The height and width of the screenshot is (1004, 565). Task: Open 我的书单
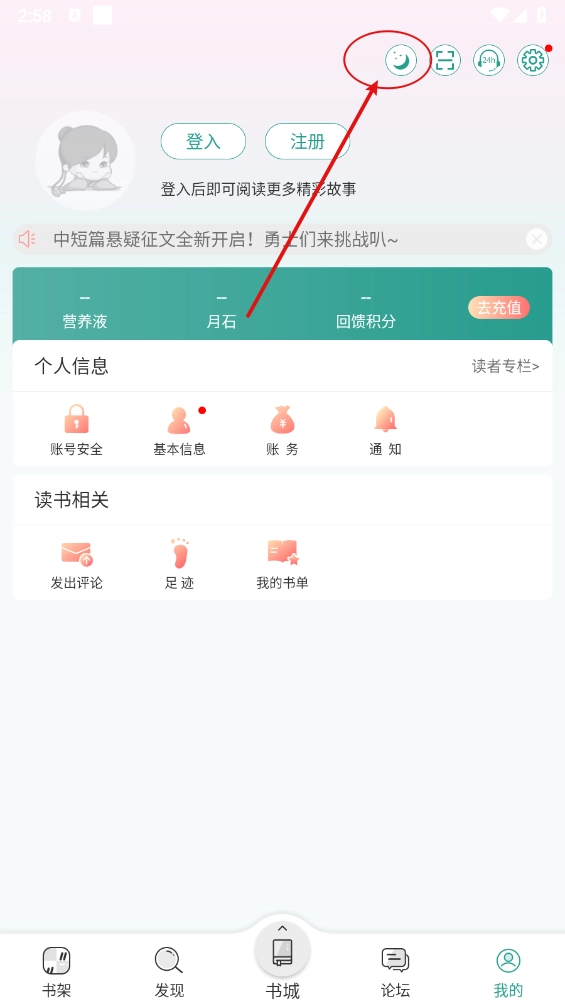[282, 563]
